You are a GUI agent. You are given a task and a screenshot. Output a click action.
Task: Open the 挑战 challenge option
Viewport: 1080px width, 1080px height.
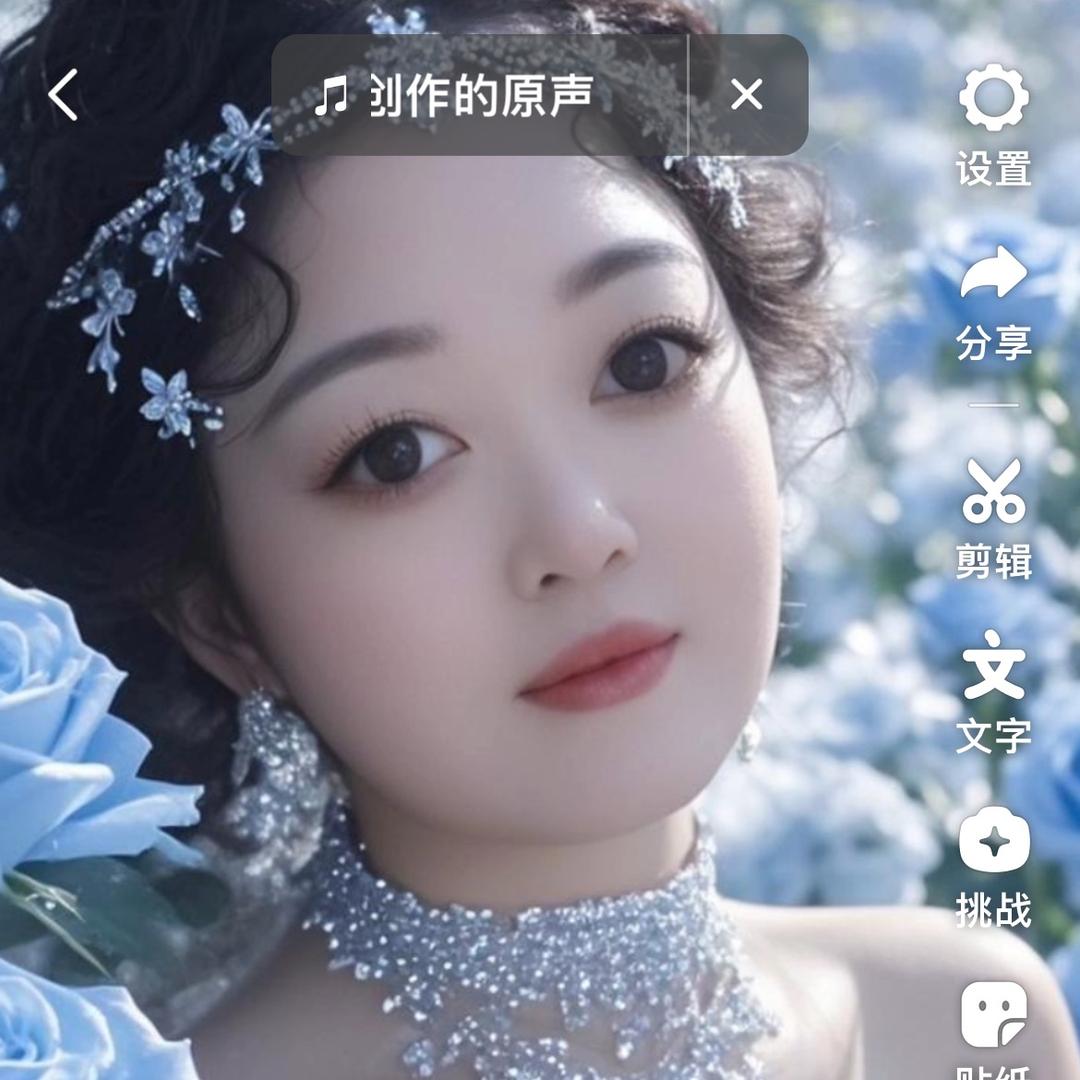pos(993,866)
